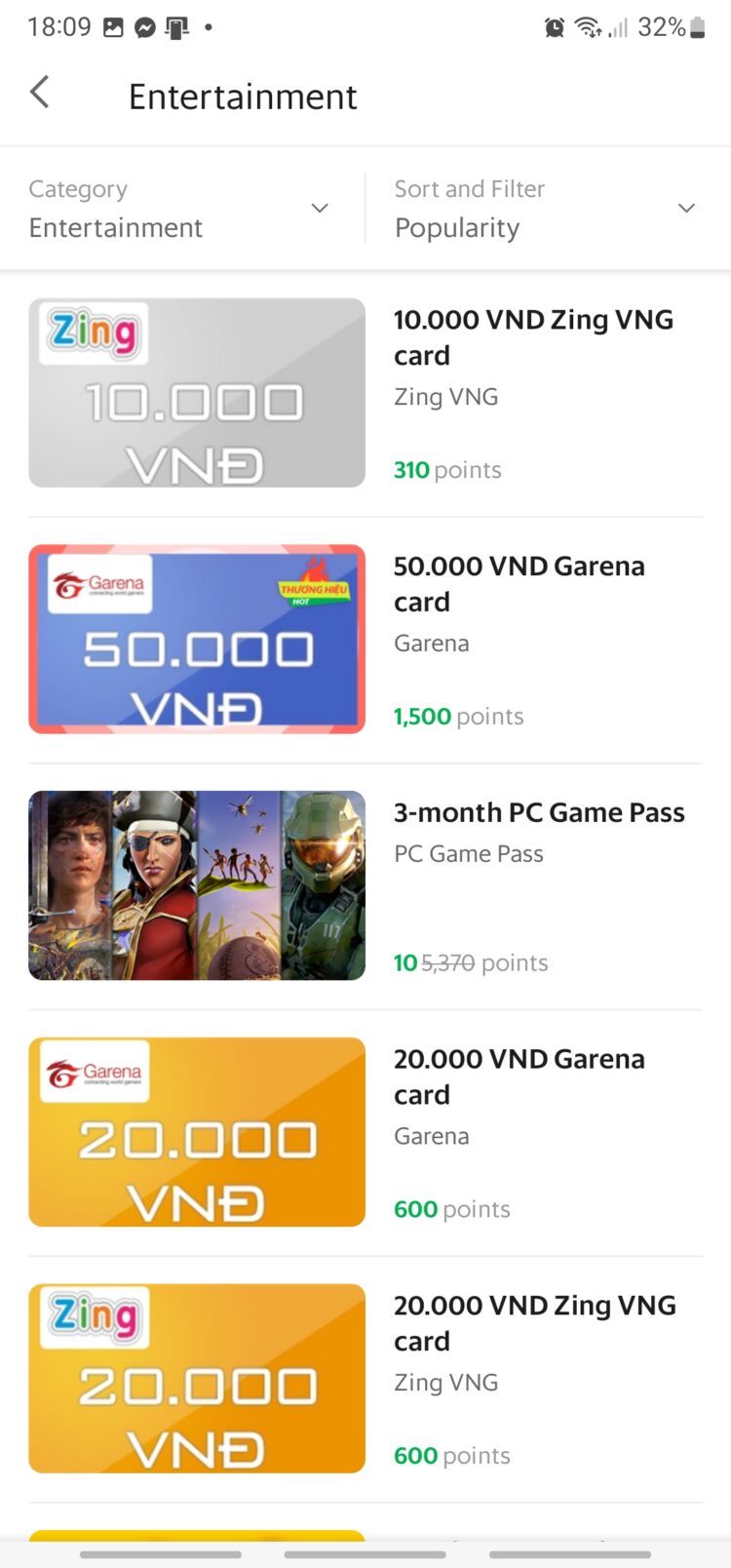
Task: Open the 10.000 VND Zing VNG card
Action: (365, 393)
